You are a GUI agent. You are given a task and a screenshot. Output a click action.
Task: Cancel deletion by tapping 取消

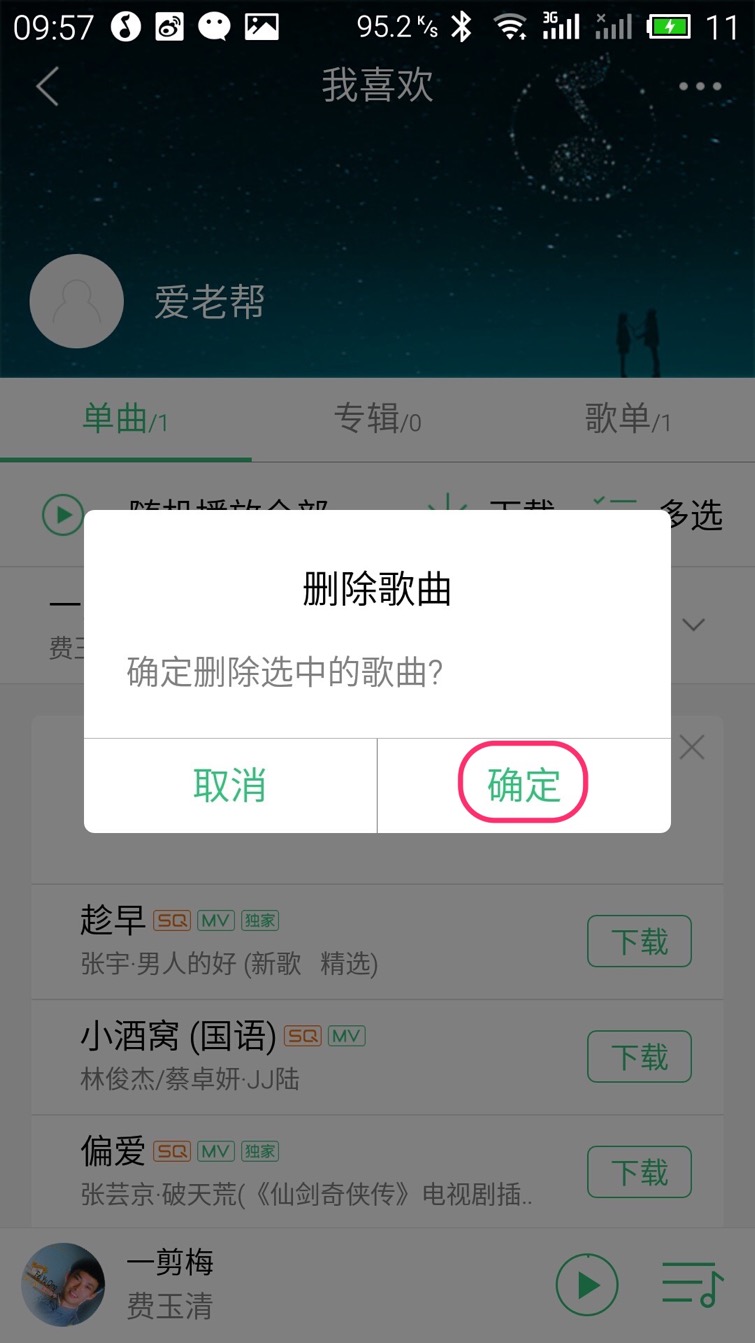pyautogui.click(x=230, y=785)
